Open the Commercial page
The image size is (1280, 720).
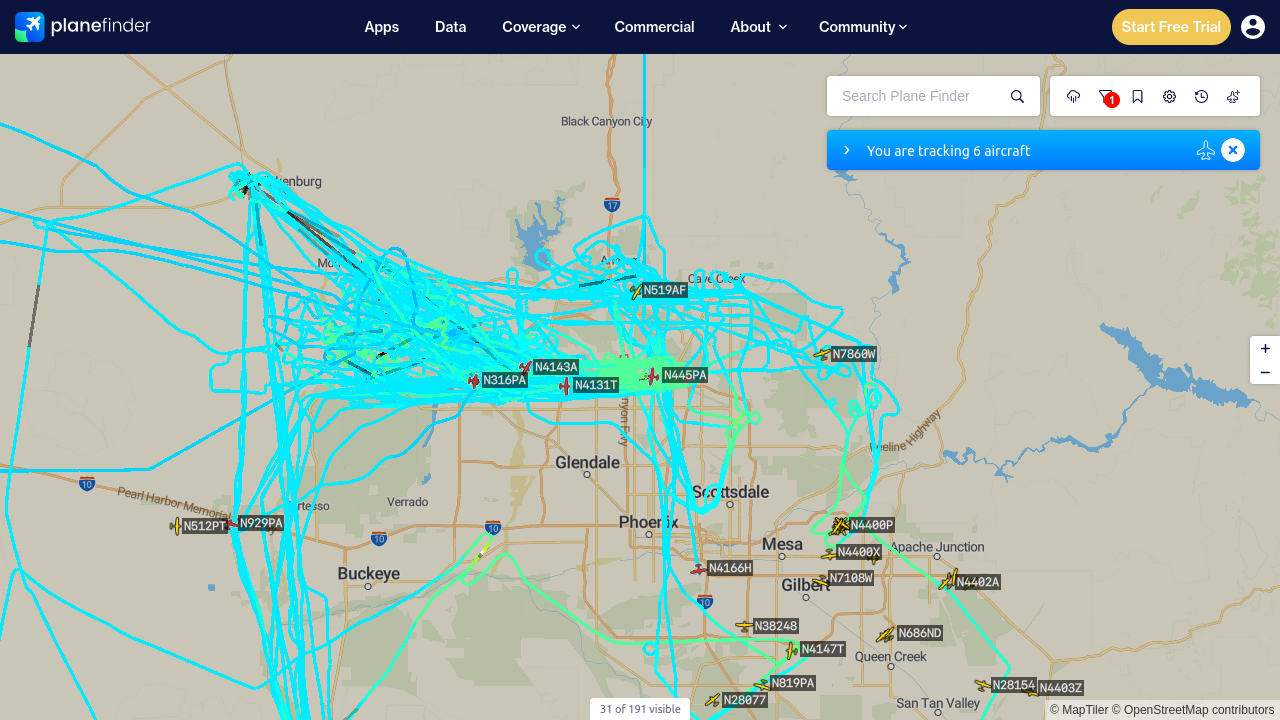[654, 27]
